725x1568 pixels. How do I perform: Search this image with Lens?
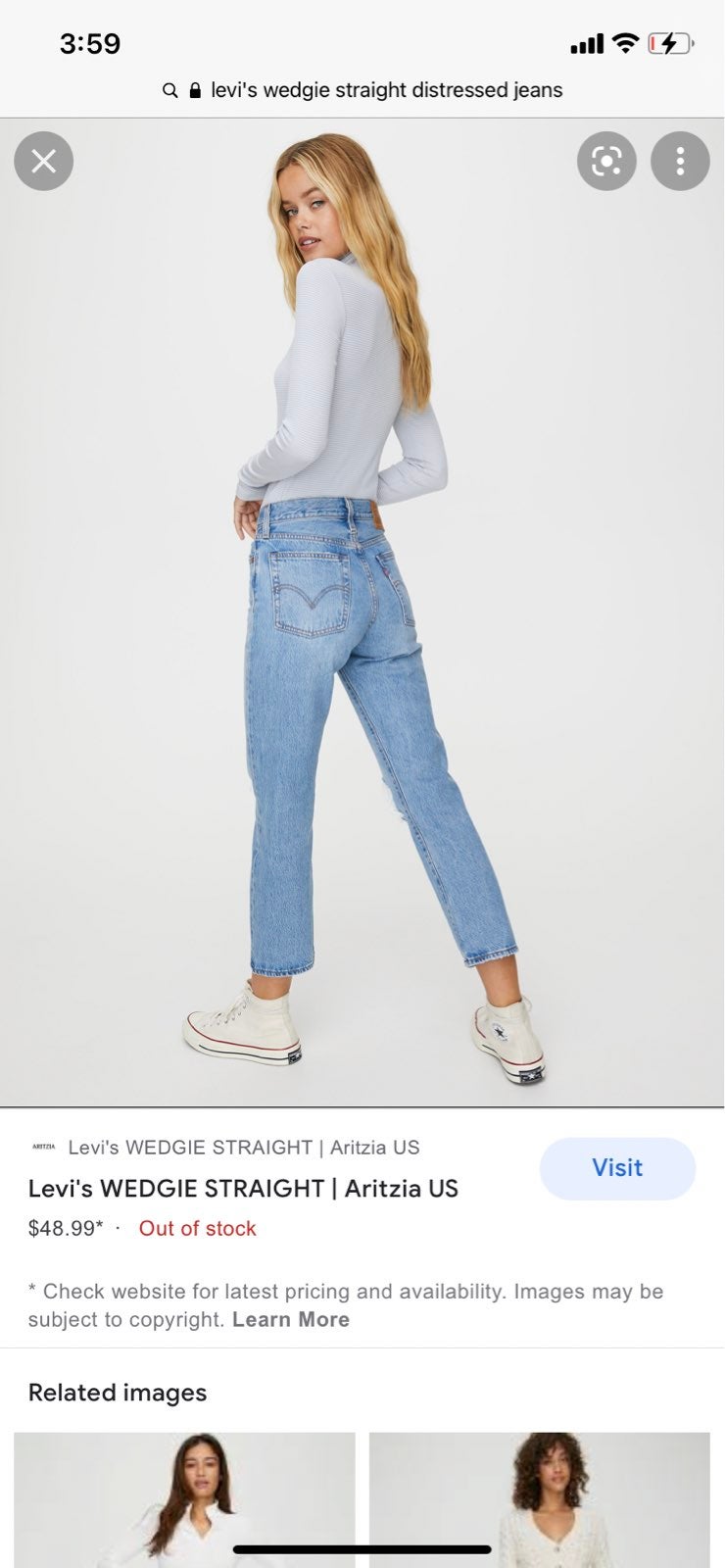point(606,161)
